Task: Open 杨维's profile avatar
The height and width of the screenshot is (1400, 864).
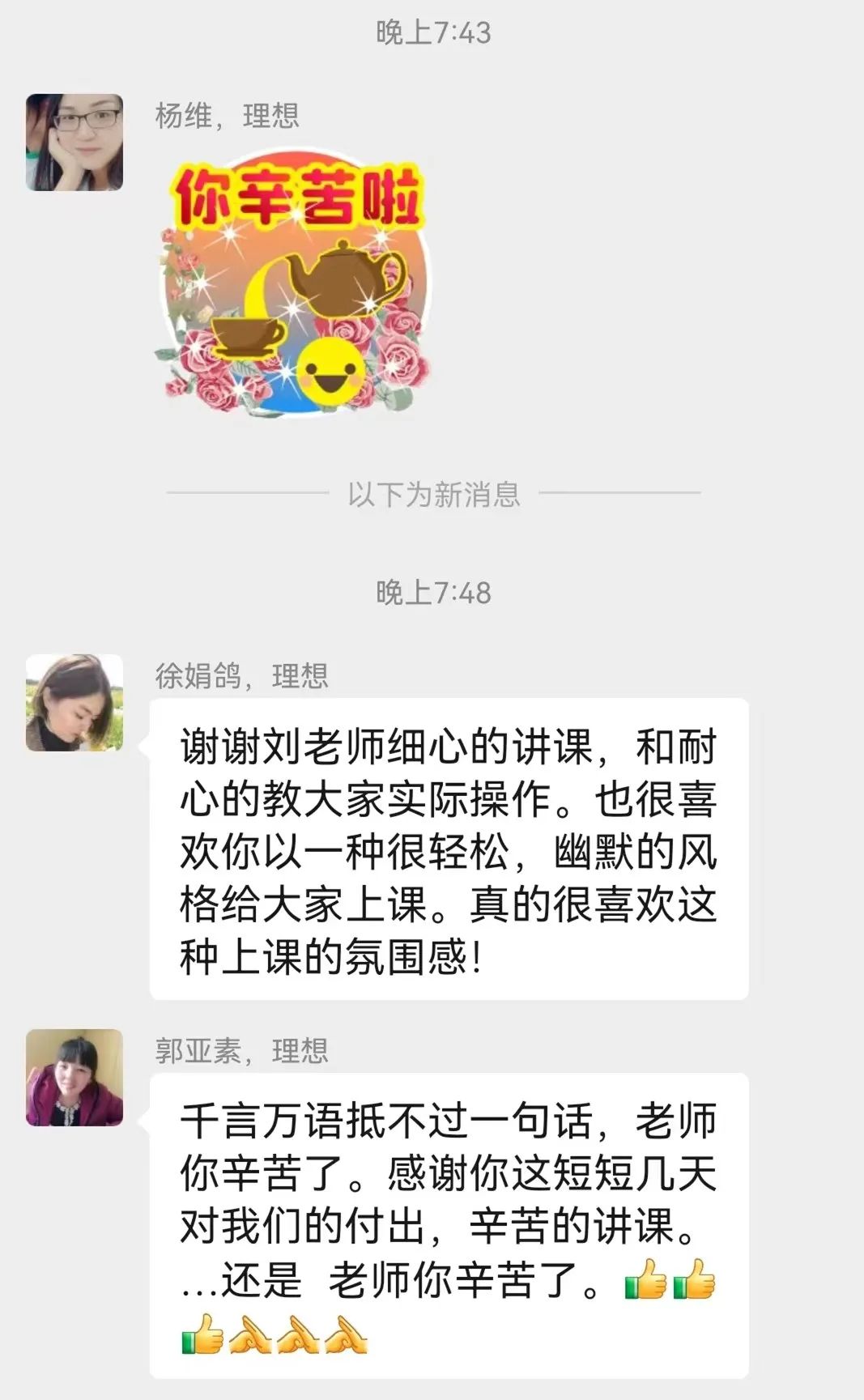Action: (x=74, y=143)
